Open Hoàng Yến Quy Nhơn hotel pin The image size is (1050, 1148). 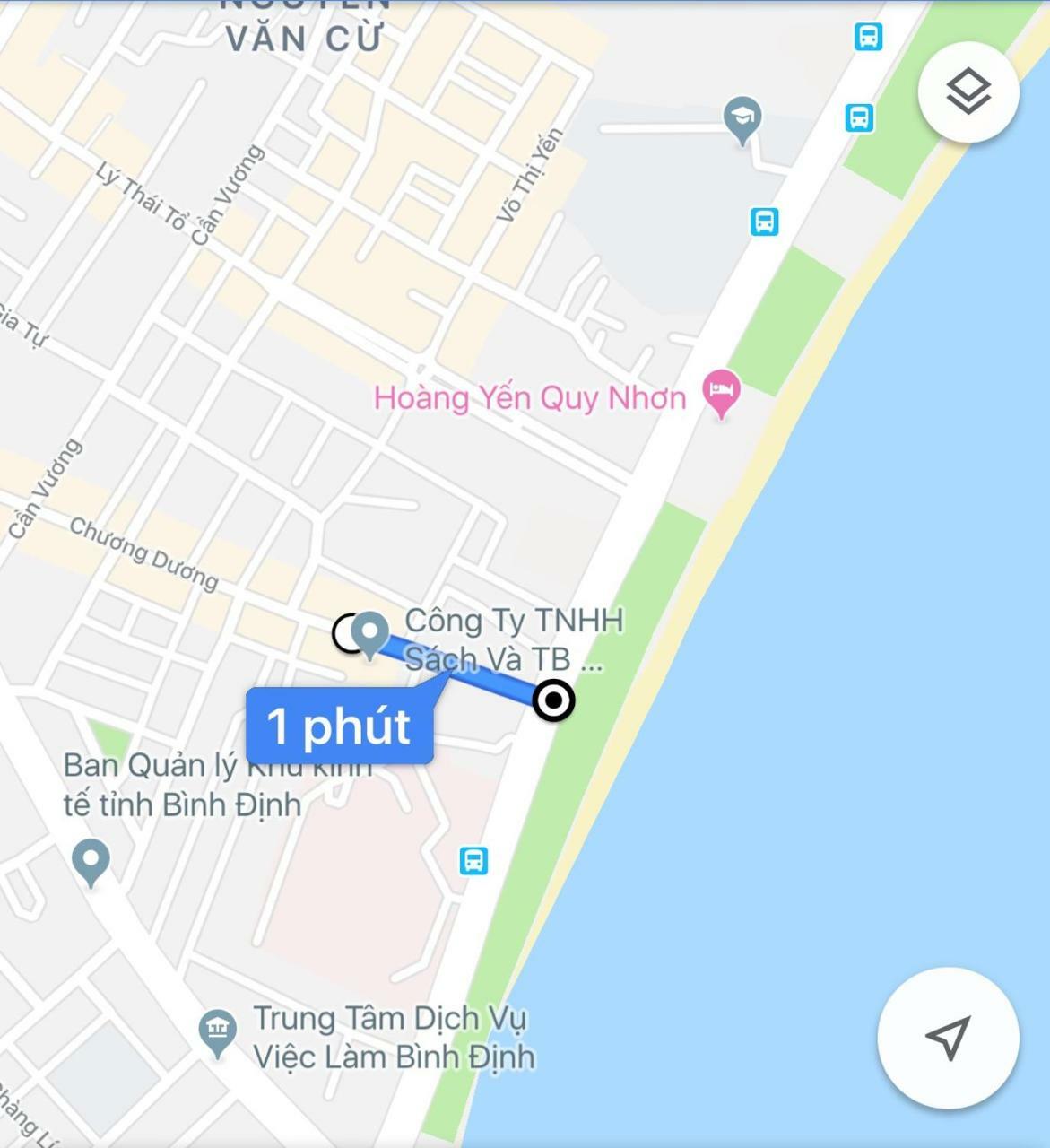point(721,393)
